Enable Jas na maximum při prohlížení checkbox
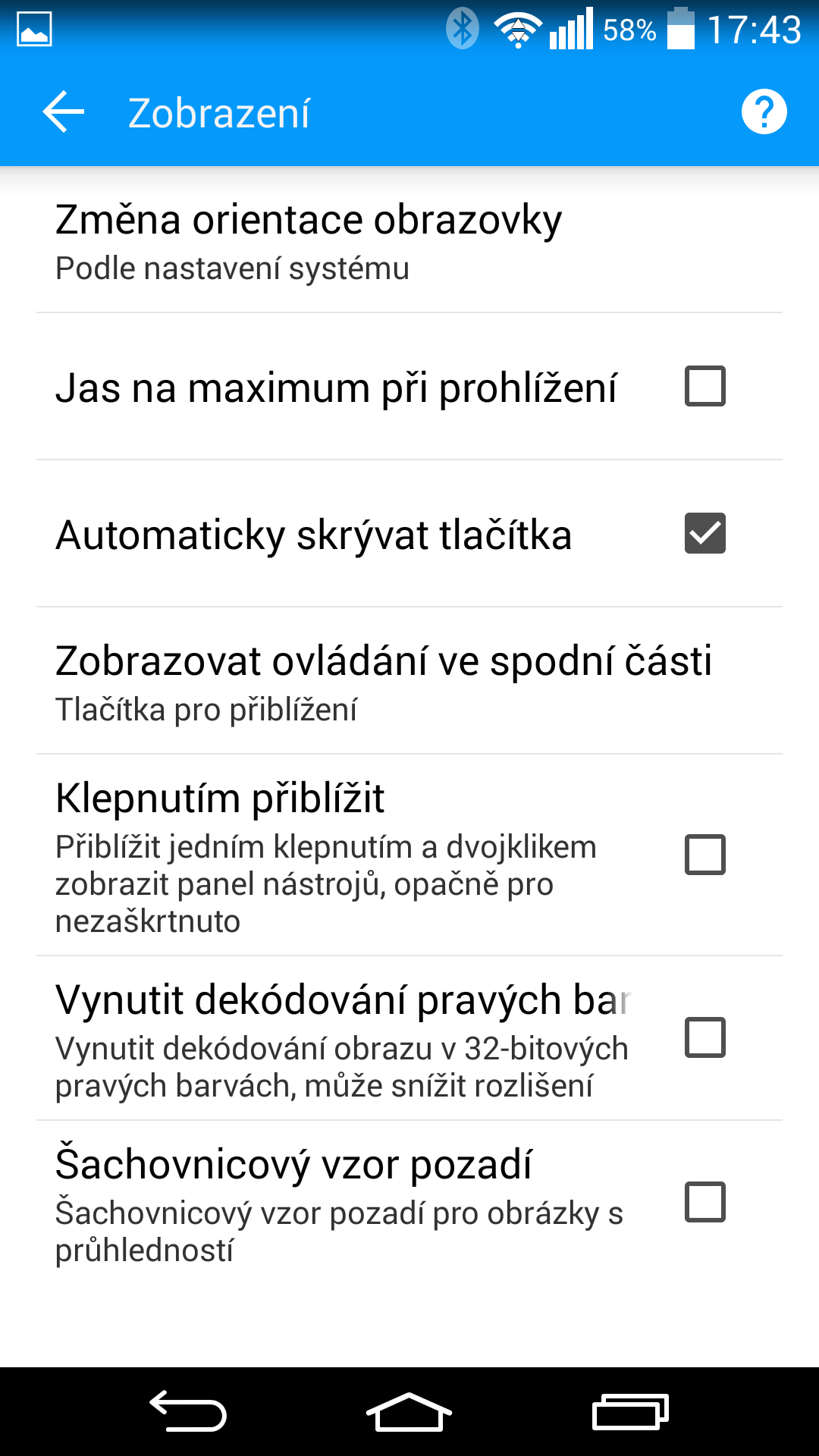Screen dimensions: 819x1456 [x=705, y=386]
